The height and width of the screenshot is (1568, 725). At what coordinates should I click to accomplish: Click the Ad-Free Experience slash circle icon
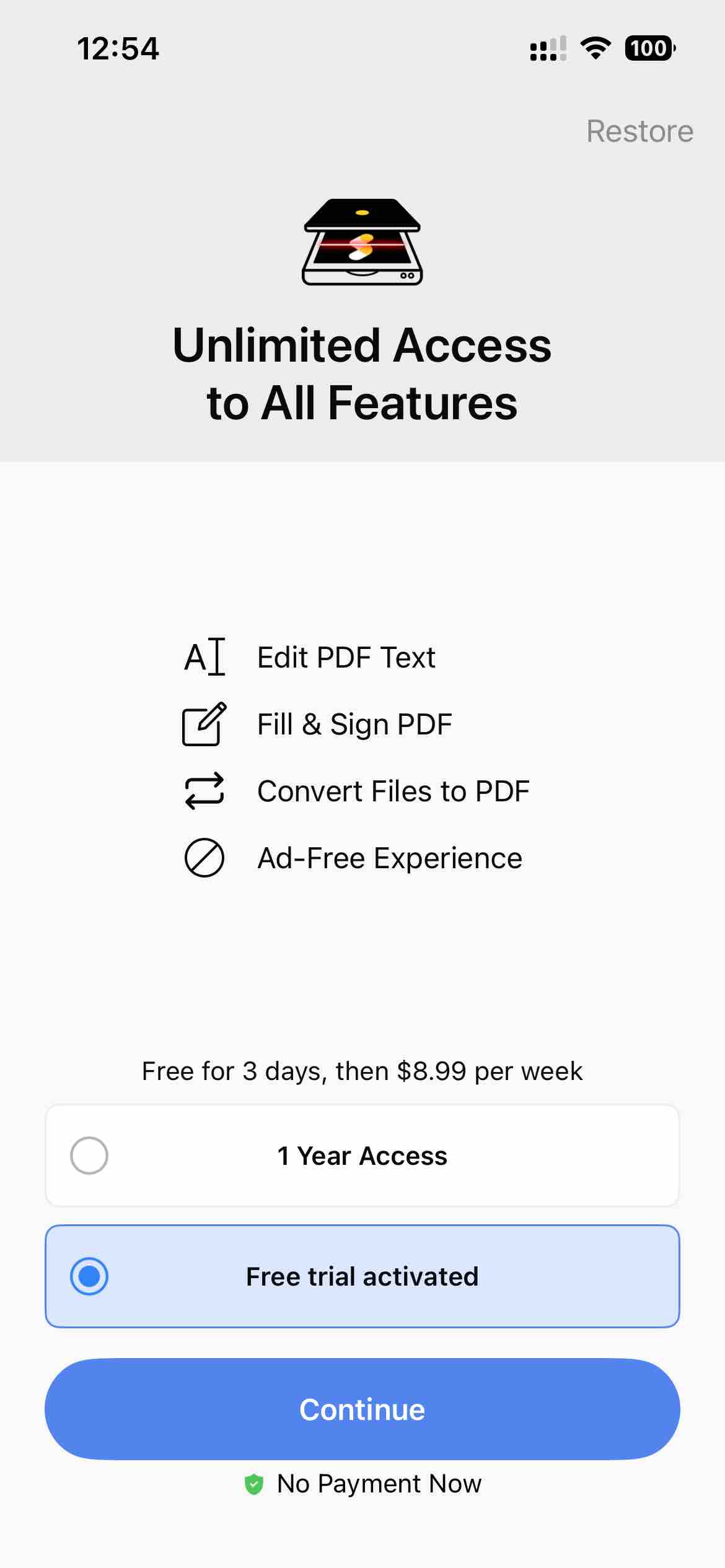[x=204, y=858]
